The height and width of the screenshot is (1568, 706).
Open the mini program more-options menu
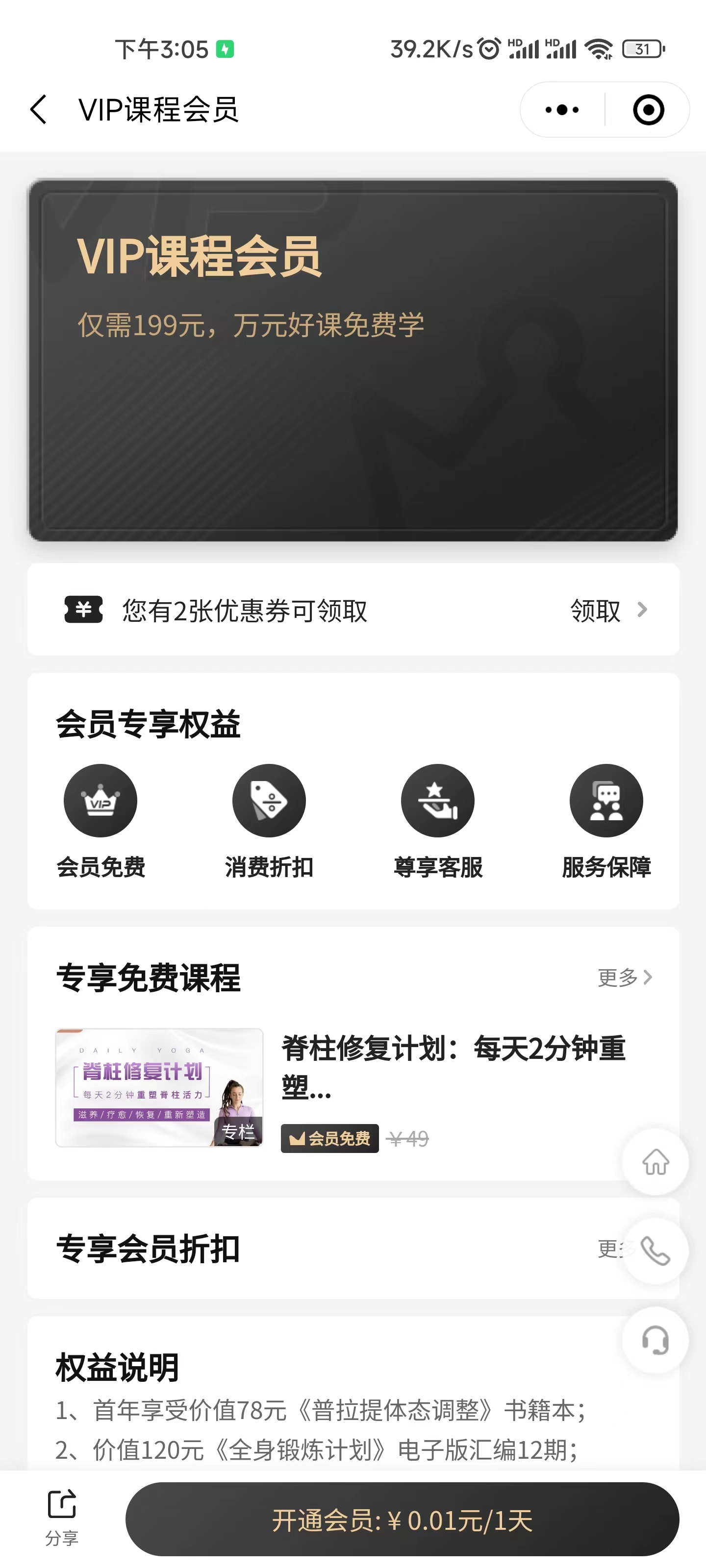pos(562,110)
